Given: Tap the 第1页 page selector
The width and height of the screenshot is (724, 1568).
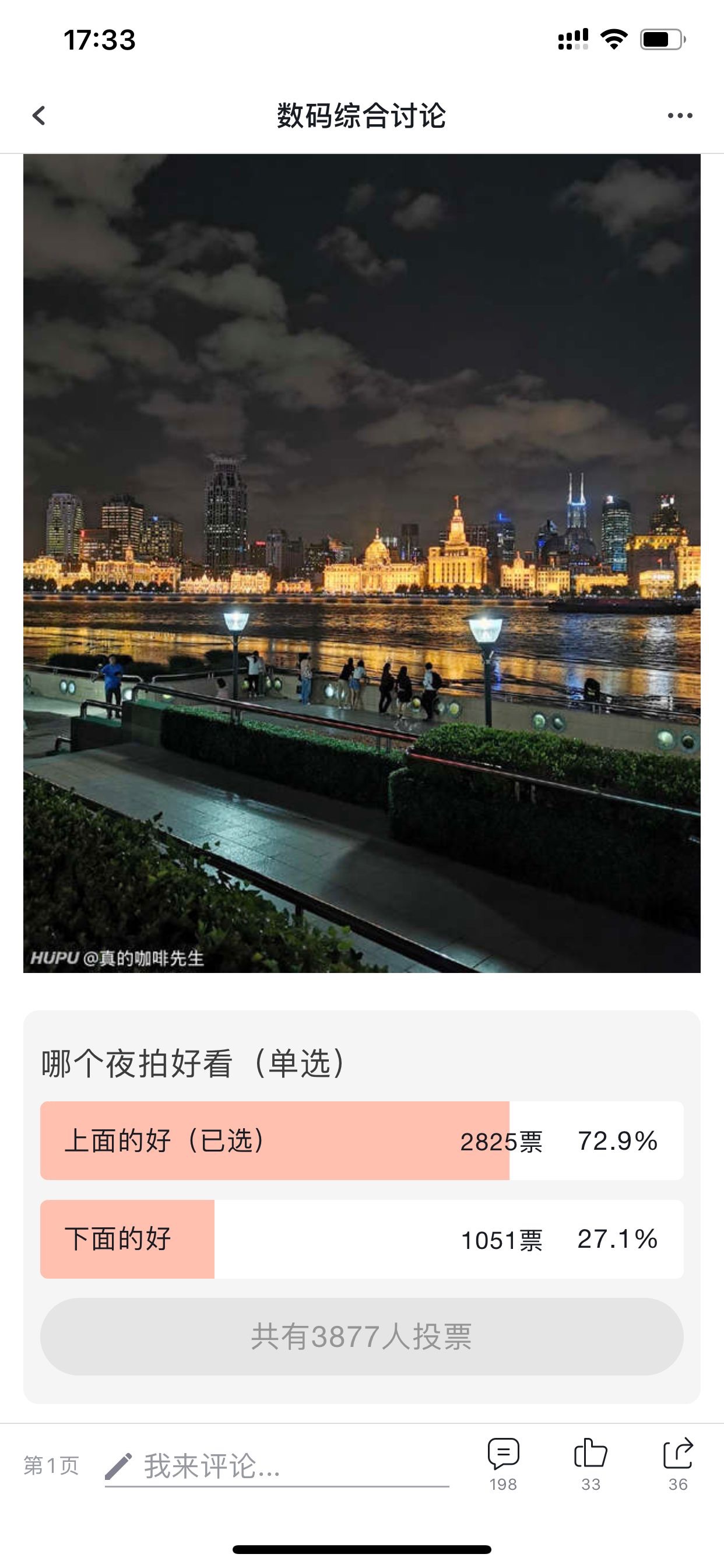Looking at the screenshot, I should tap(51, 1466).
